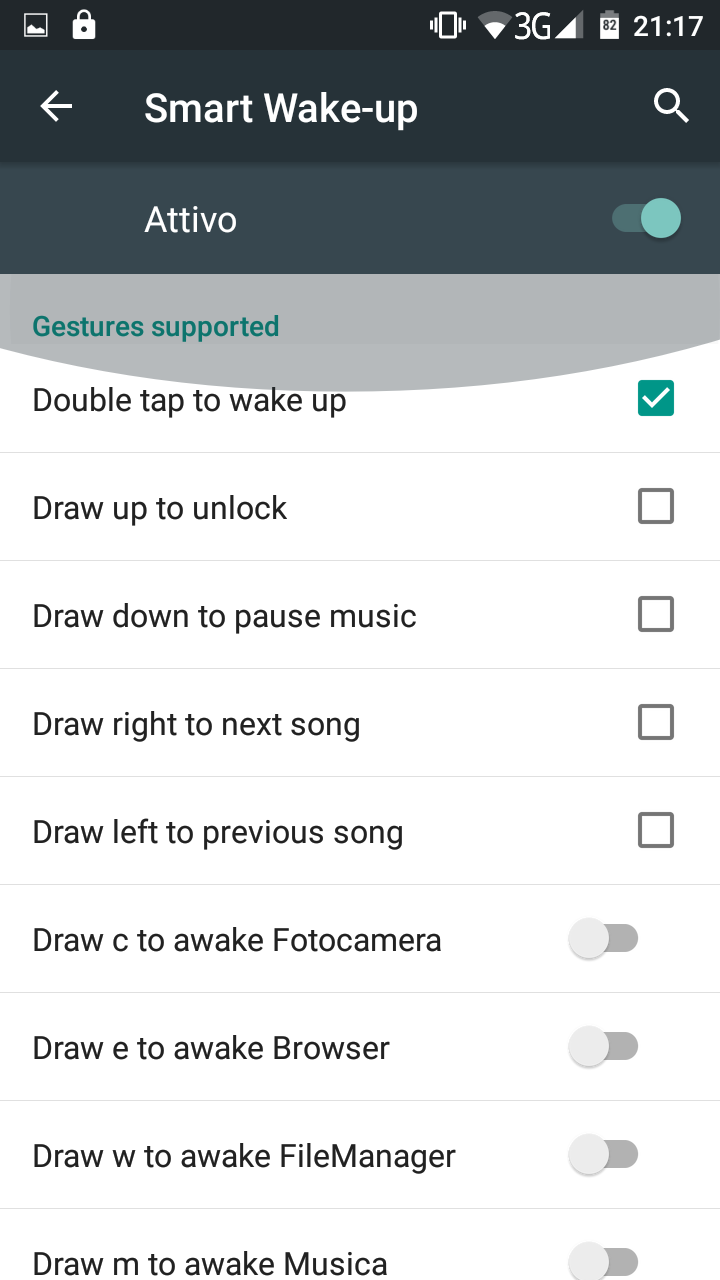
Task: Enable Draw w to awake FileManager
Action: pyautogui.click(x=603, y=1155)
